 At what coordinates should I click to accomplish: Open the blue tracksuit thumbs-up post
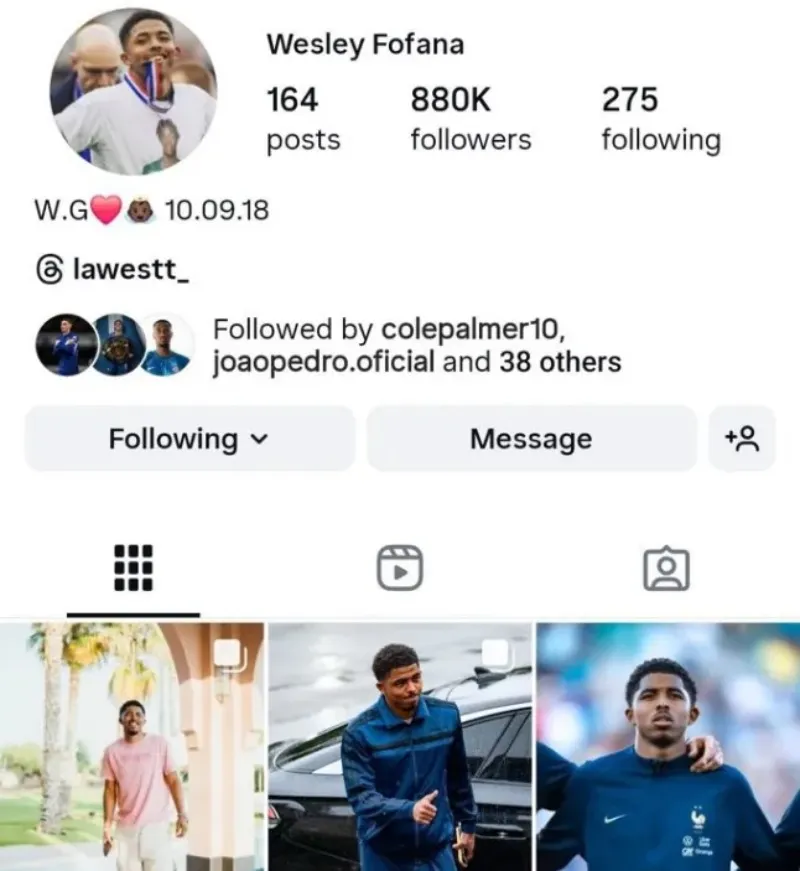(400, 746)
